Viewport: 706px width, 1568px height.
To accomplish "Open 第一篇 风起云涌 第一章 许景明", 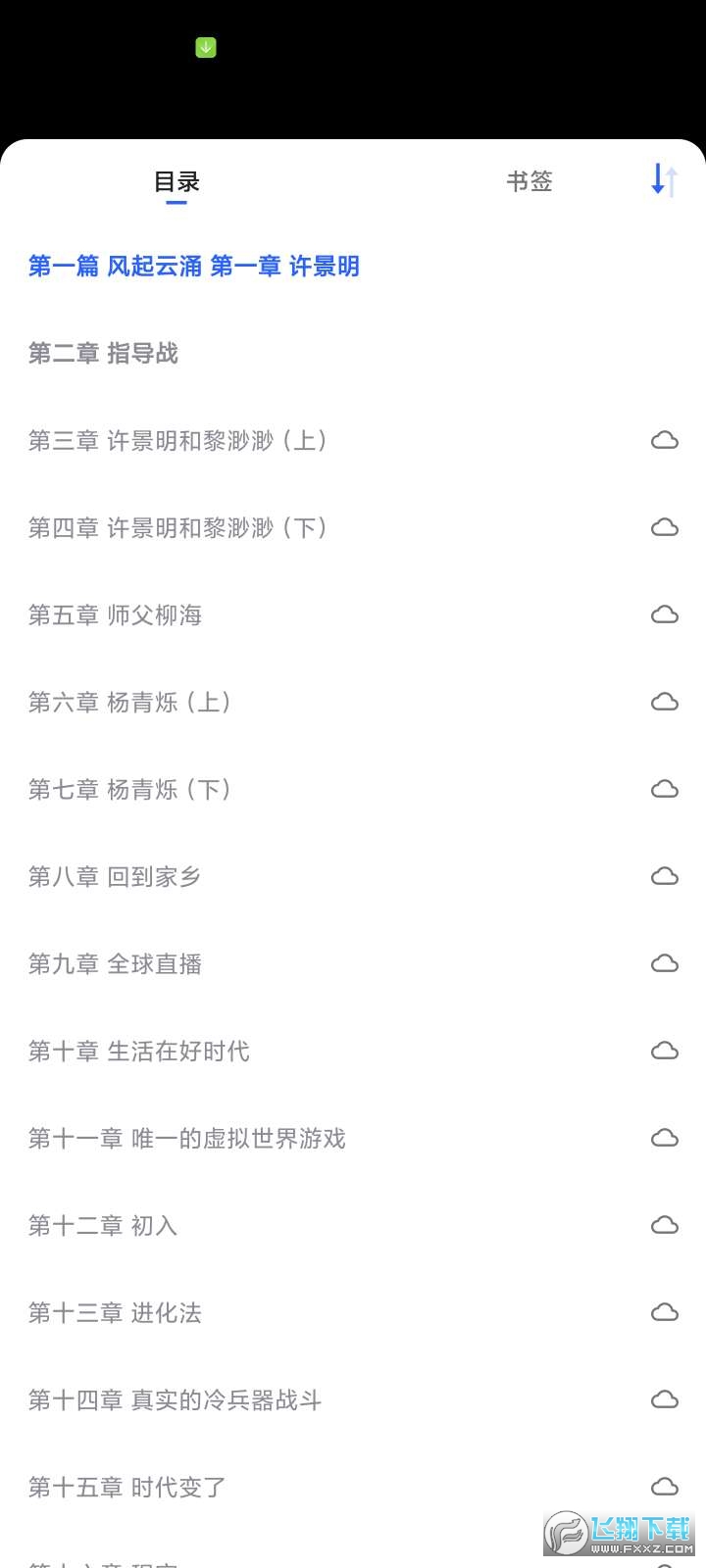I will (x=193, y=266).
